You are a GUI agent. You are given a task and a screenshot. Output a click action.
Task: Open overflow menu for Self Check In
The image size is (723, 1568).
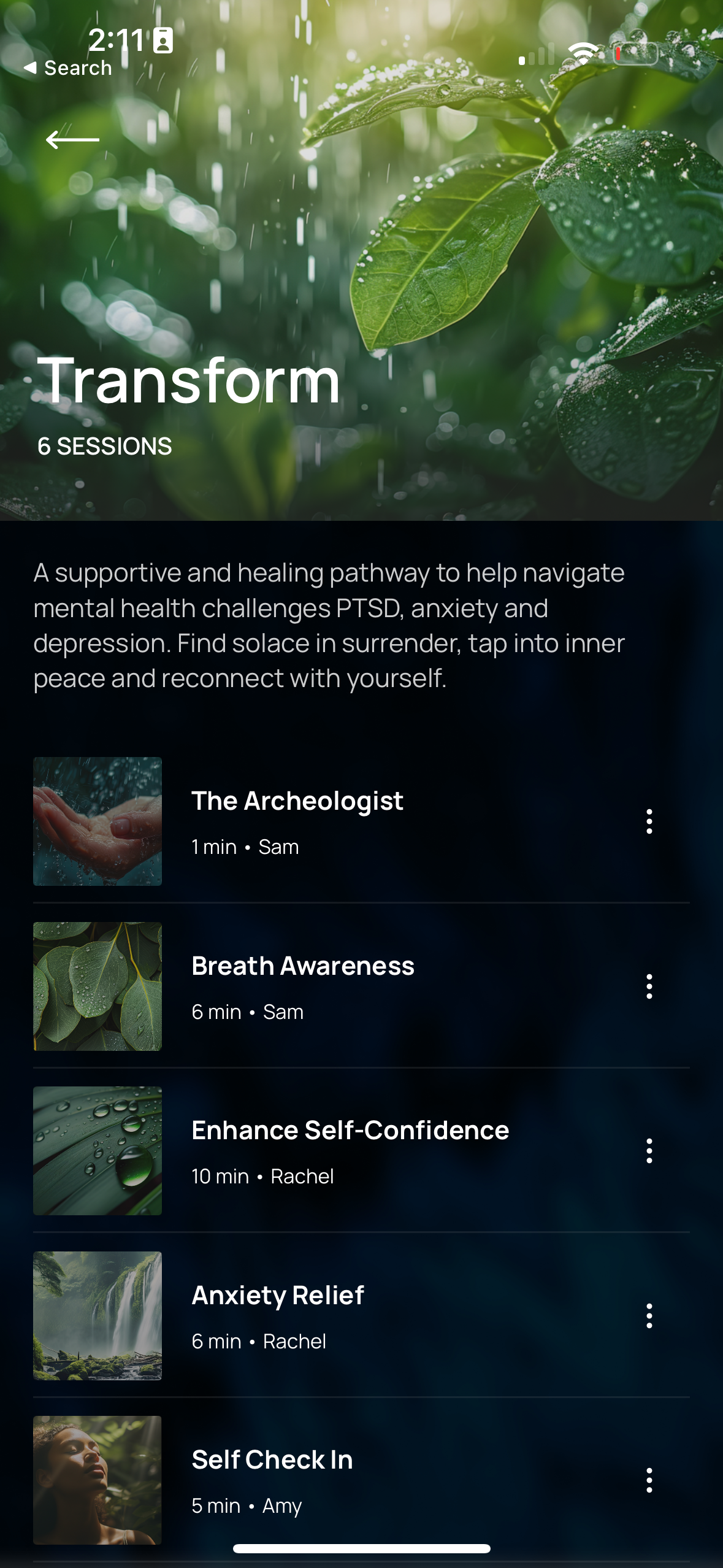pos(649,1480)
